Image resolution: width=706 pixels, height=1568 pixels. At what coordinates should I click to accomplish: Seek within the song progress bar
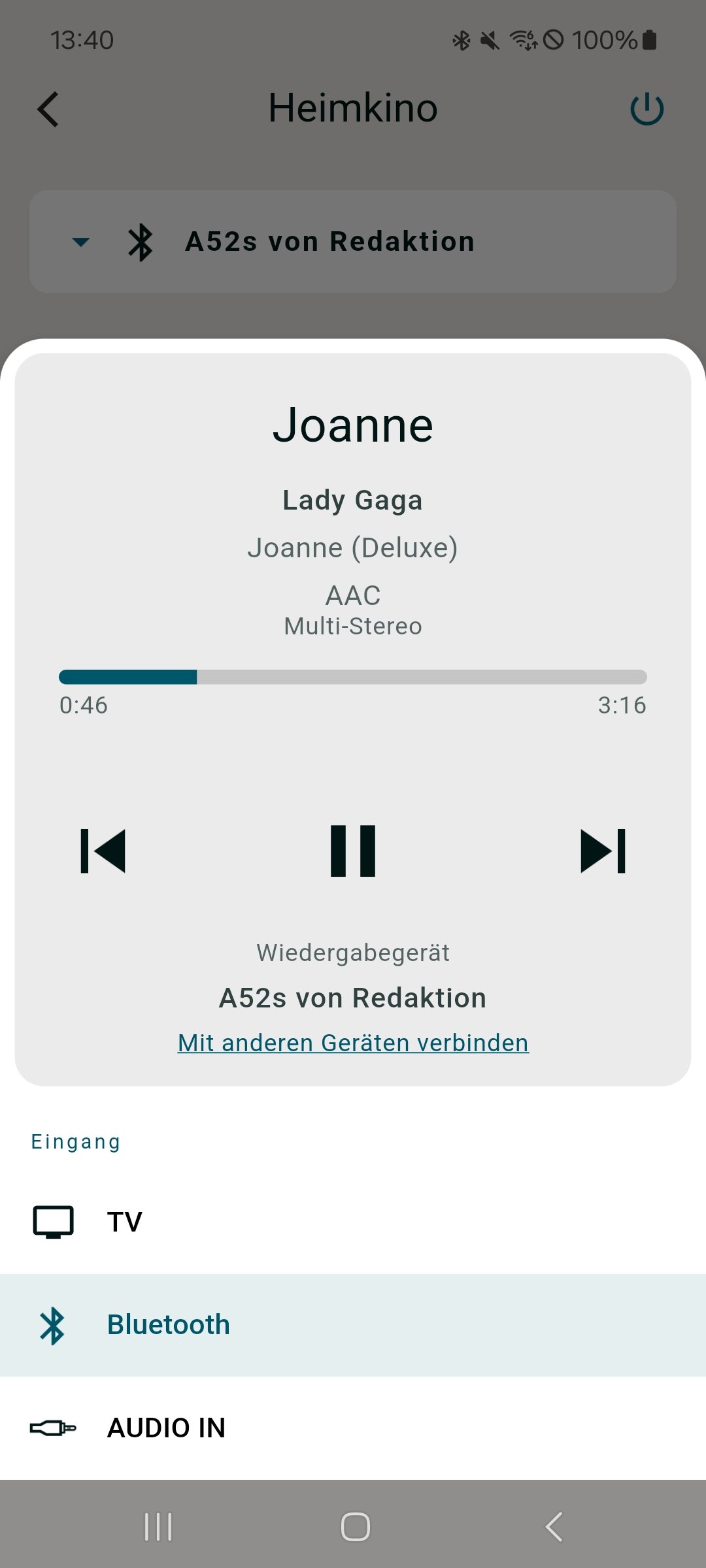pyautogui.click(x=353, y=677)
